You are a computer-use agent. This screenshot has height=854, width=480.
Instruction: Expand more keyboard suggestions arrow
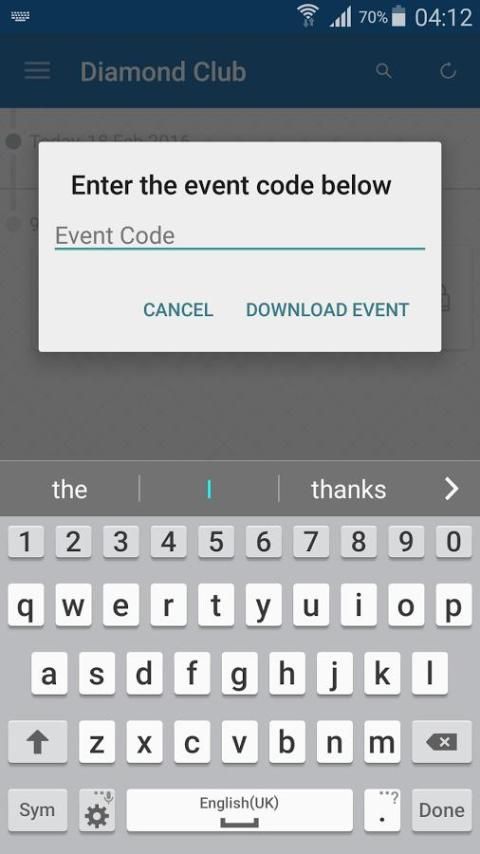[451, 489]
